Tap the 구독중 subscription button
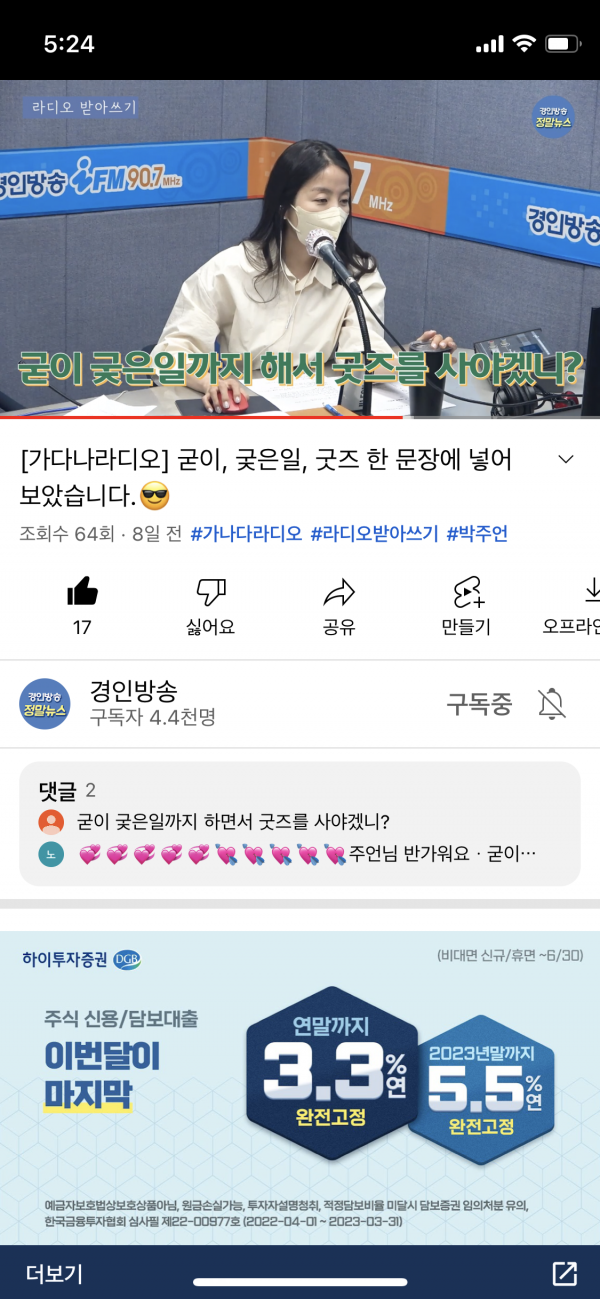This screenshot has width=600, height=1299. (479, 704)
